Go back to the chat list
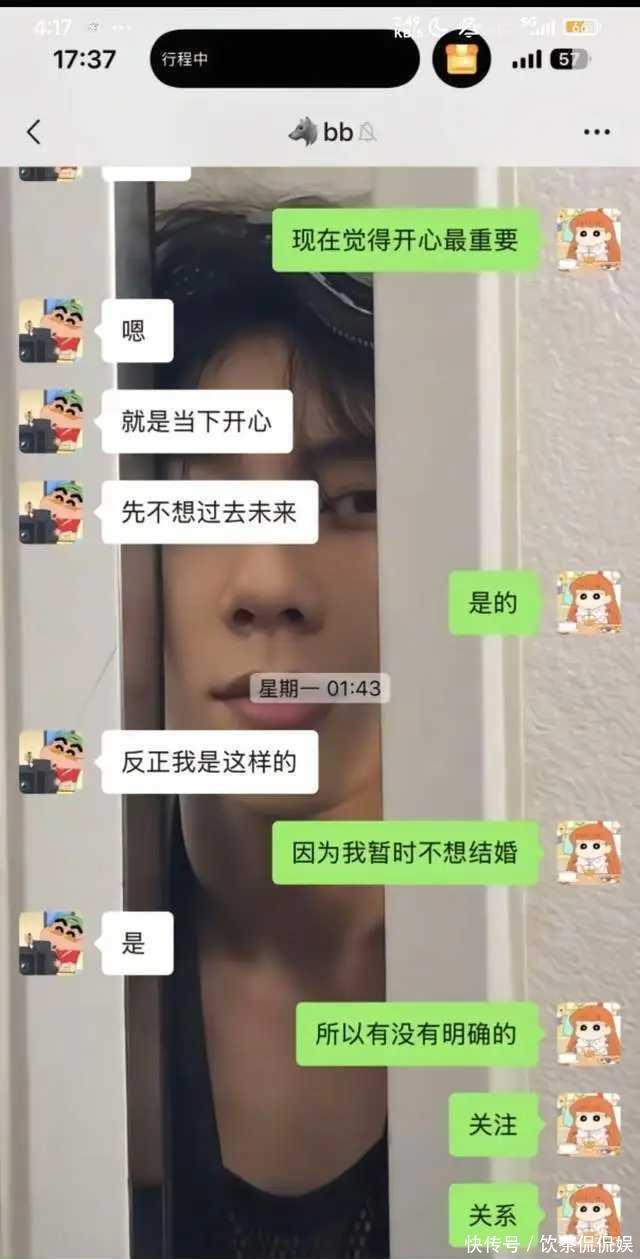The width and height of the screenshot is (640, 1259). pyautogui.click(x=34, y=131)
